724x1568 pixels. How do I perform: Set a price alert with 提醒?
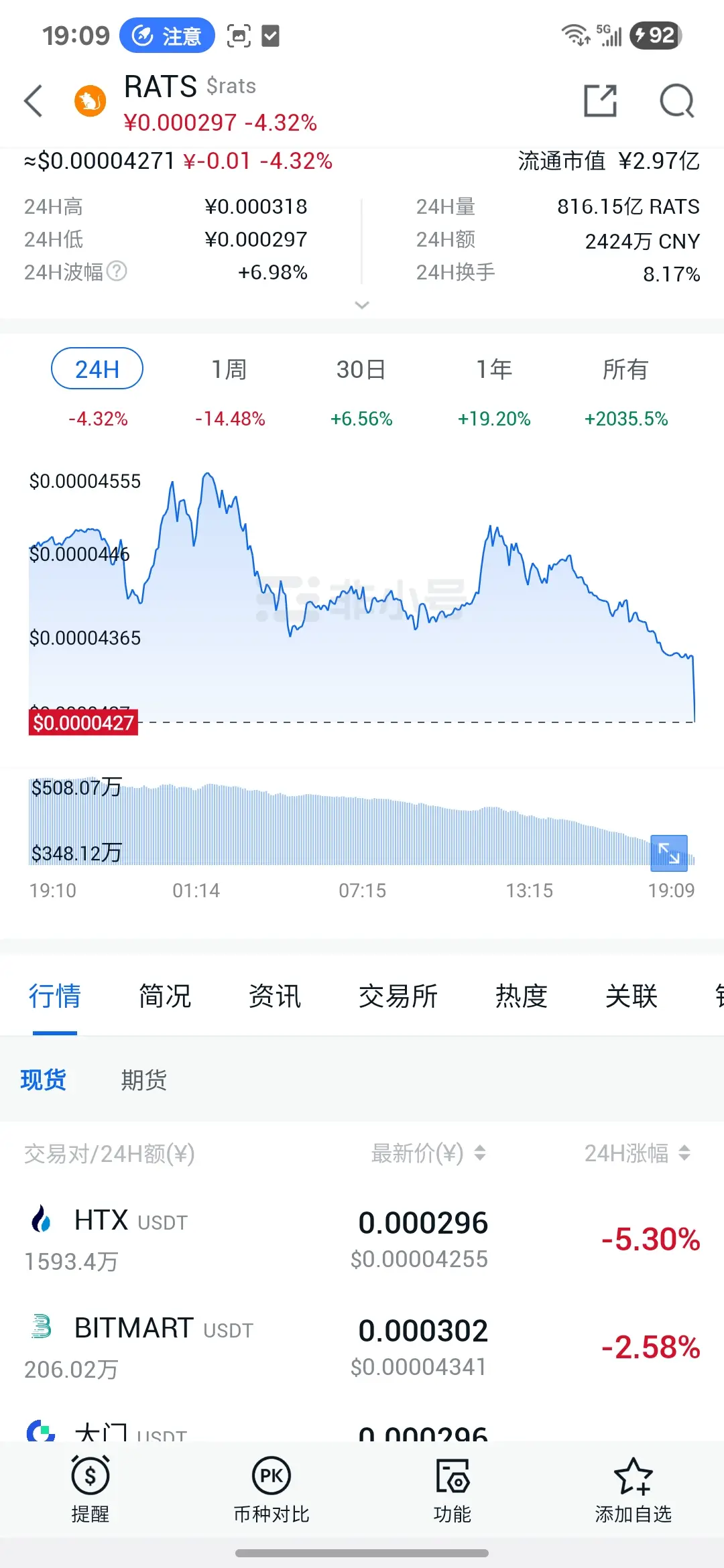90,1487
